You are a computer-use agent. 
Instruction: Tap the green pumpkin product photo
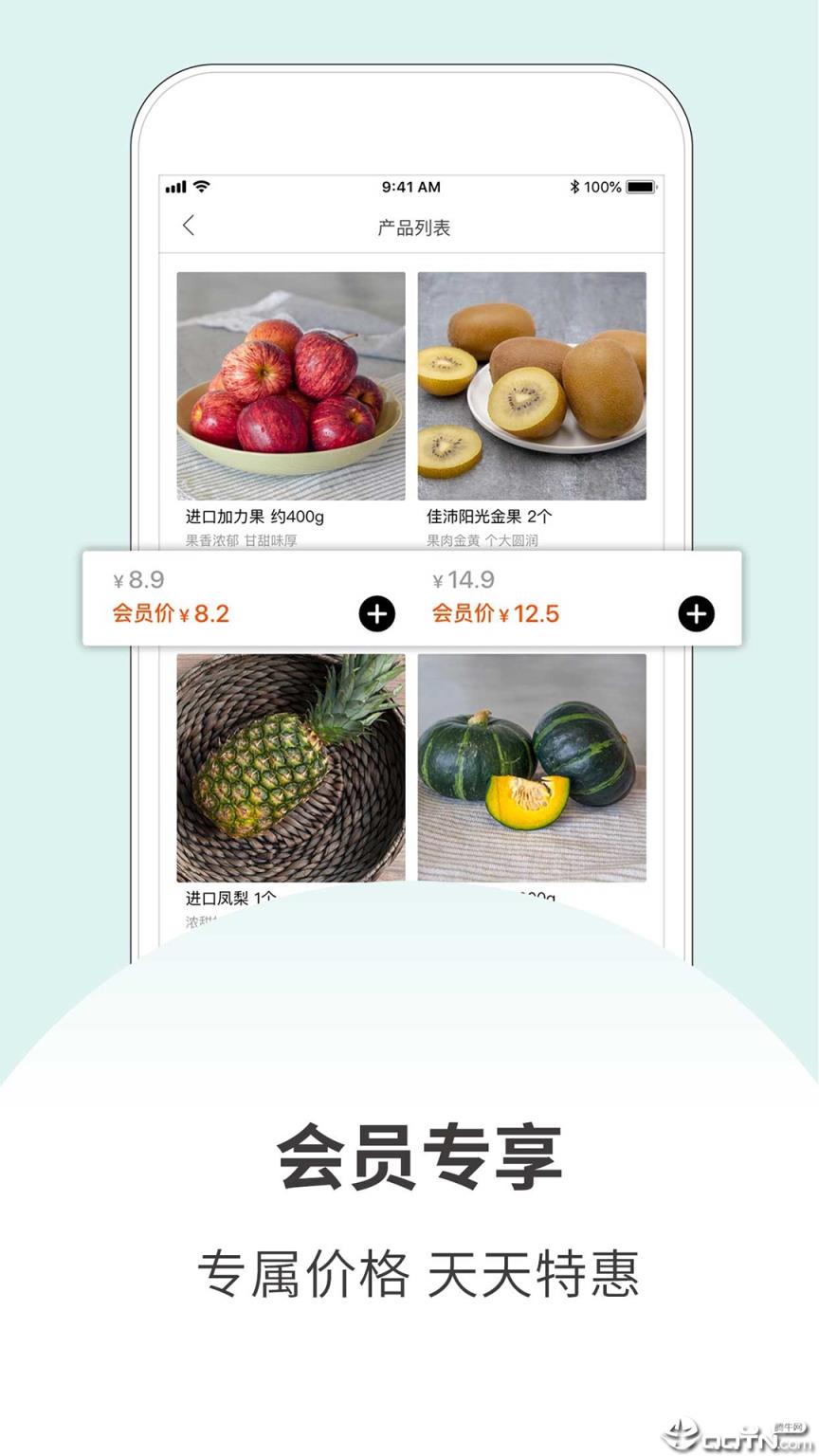532,770
